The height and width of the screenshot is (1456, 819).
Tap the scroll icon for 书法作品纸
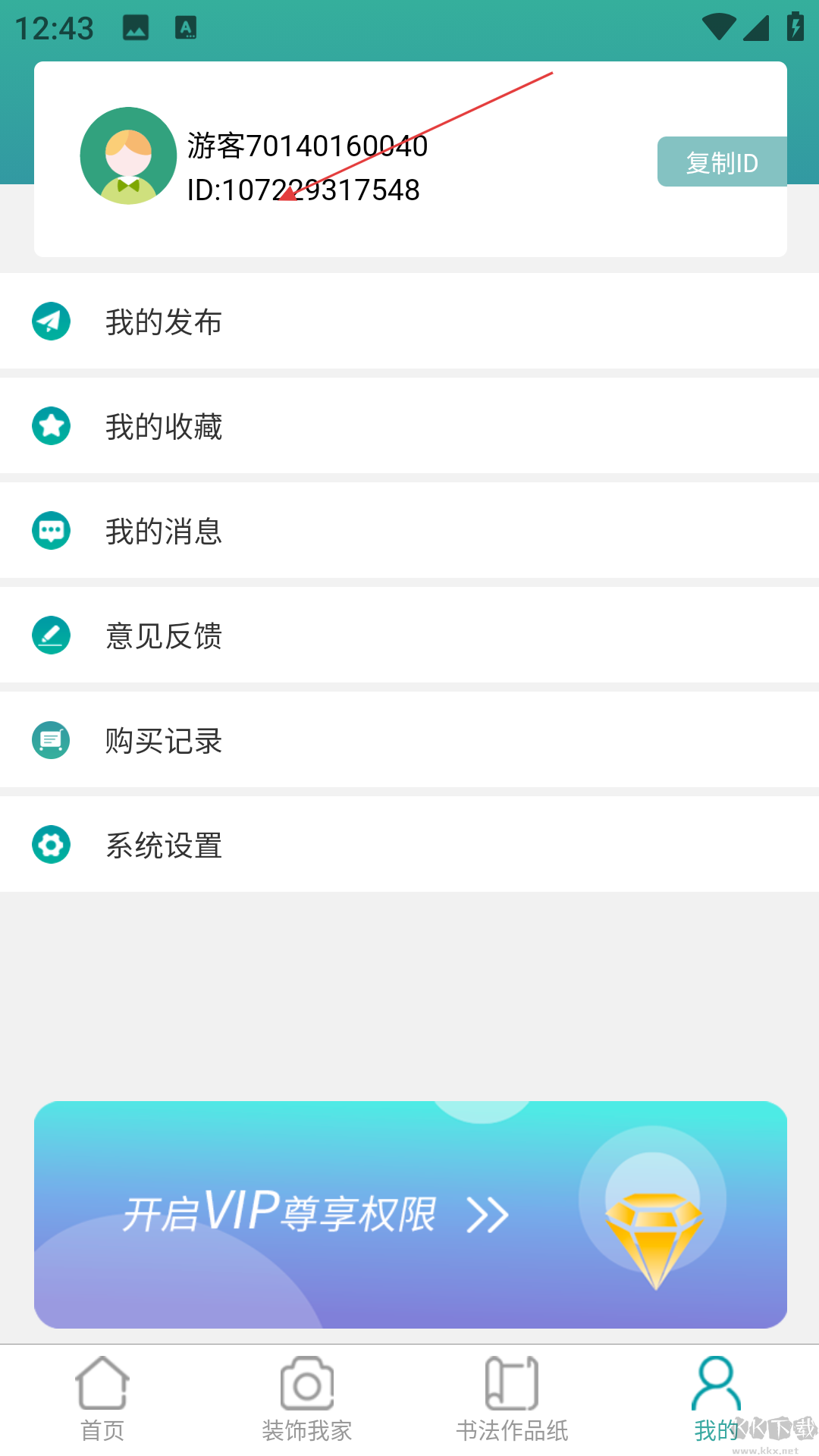511,1385
